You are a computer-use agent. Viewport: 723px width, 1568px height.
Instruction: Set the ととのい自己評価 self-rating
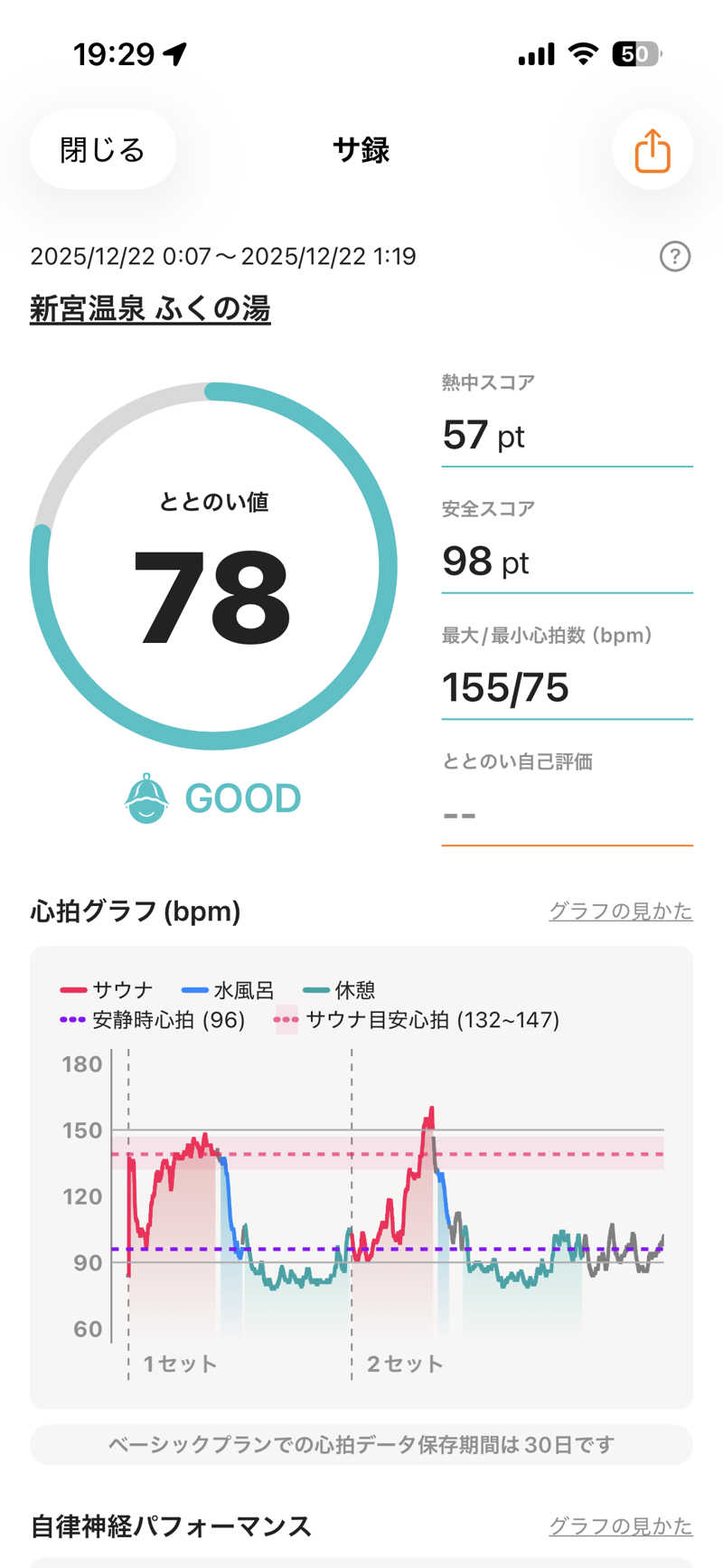pyautogui.click(x=566, y=814)
